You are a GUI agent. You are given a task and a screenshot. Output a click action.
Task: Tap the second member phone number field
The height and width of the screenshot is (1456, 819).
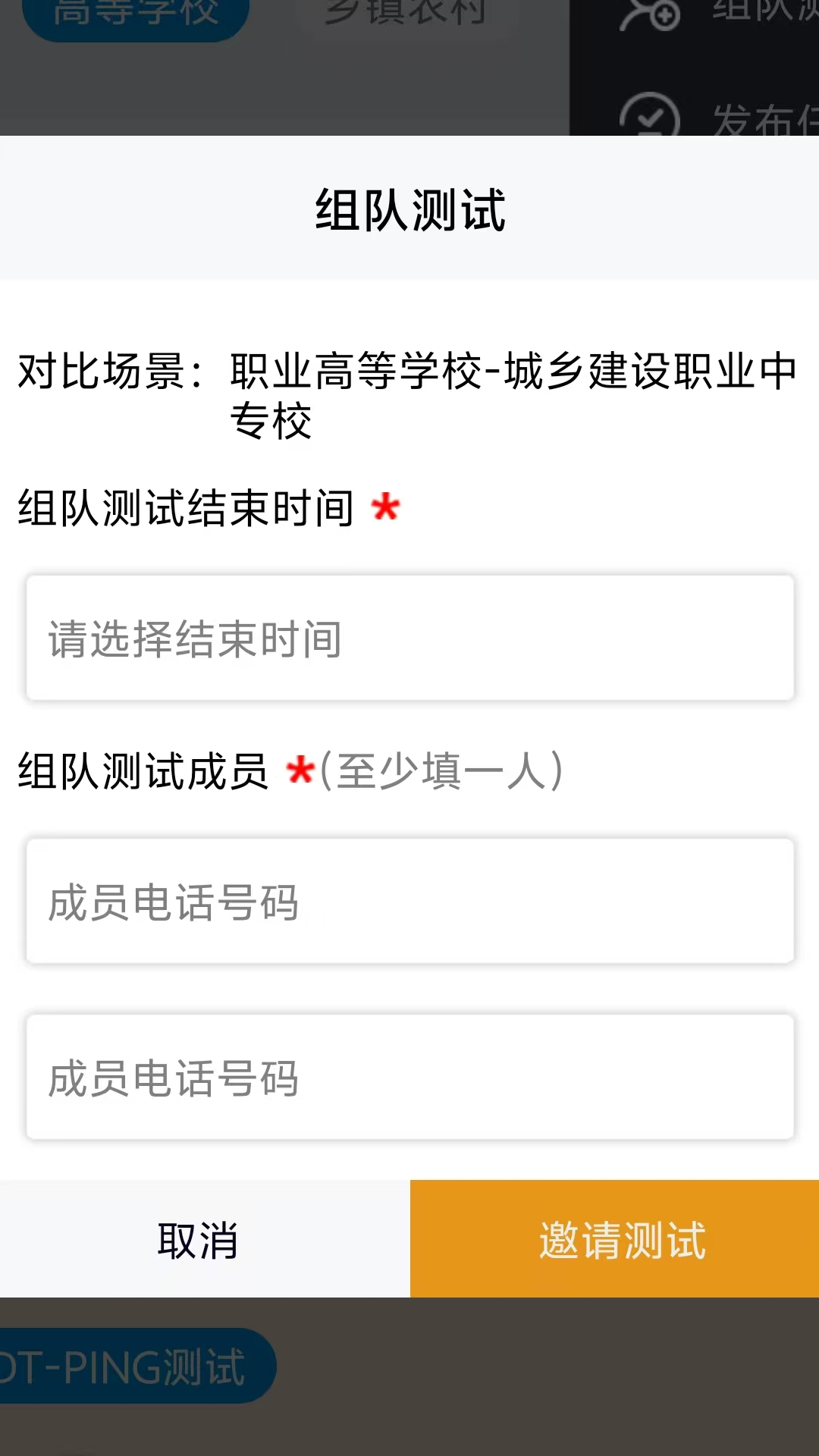pyautogui.click(x=409, y=1077)
